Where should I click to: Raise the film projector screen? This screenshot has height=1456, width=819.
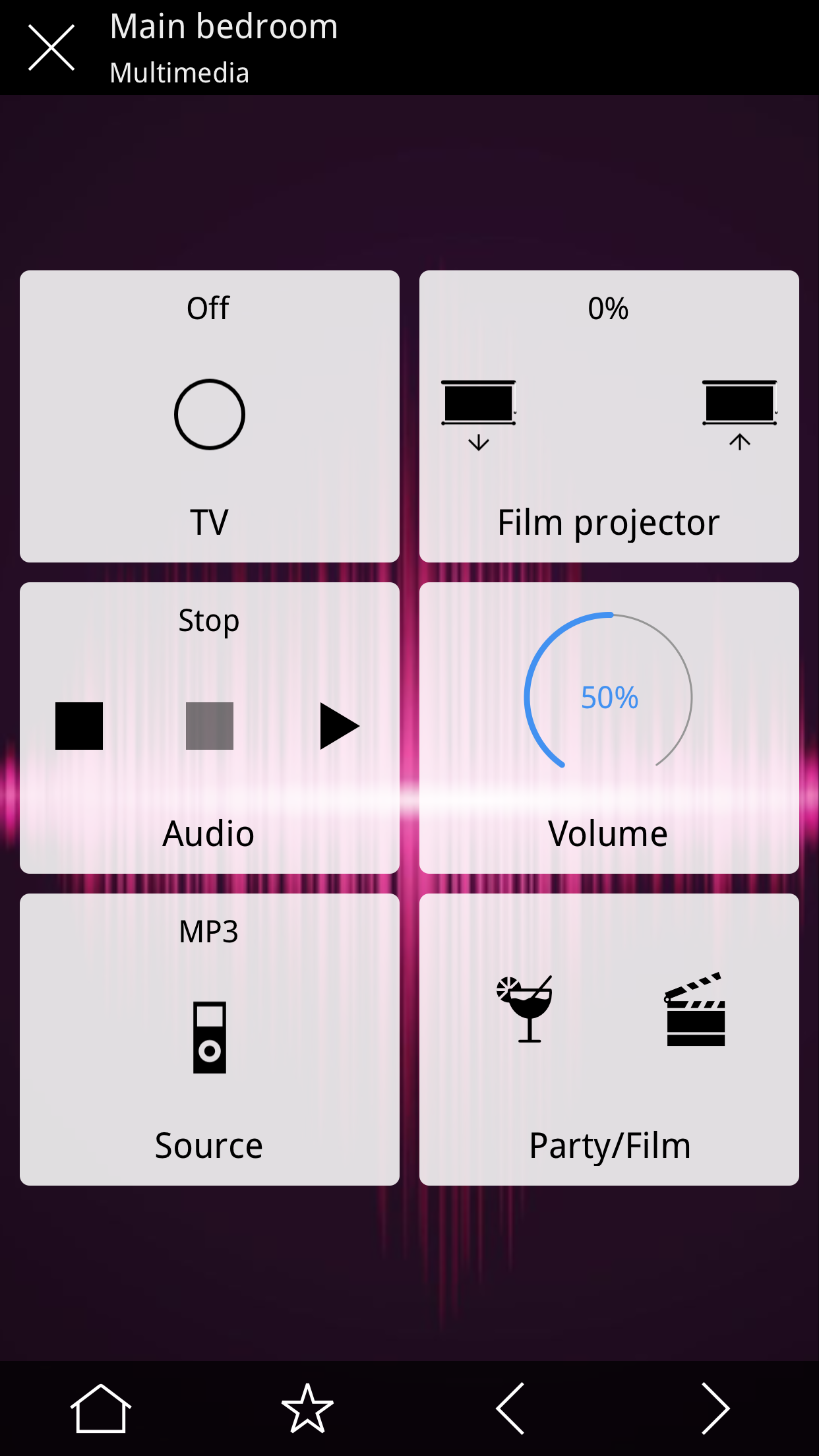(x=739, y=410)
